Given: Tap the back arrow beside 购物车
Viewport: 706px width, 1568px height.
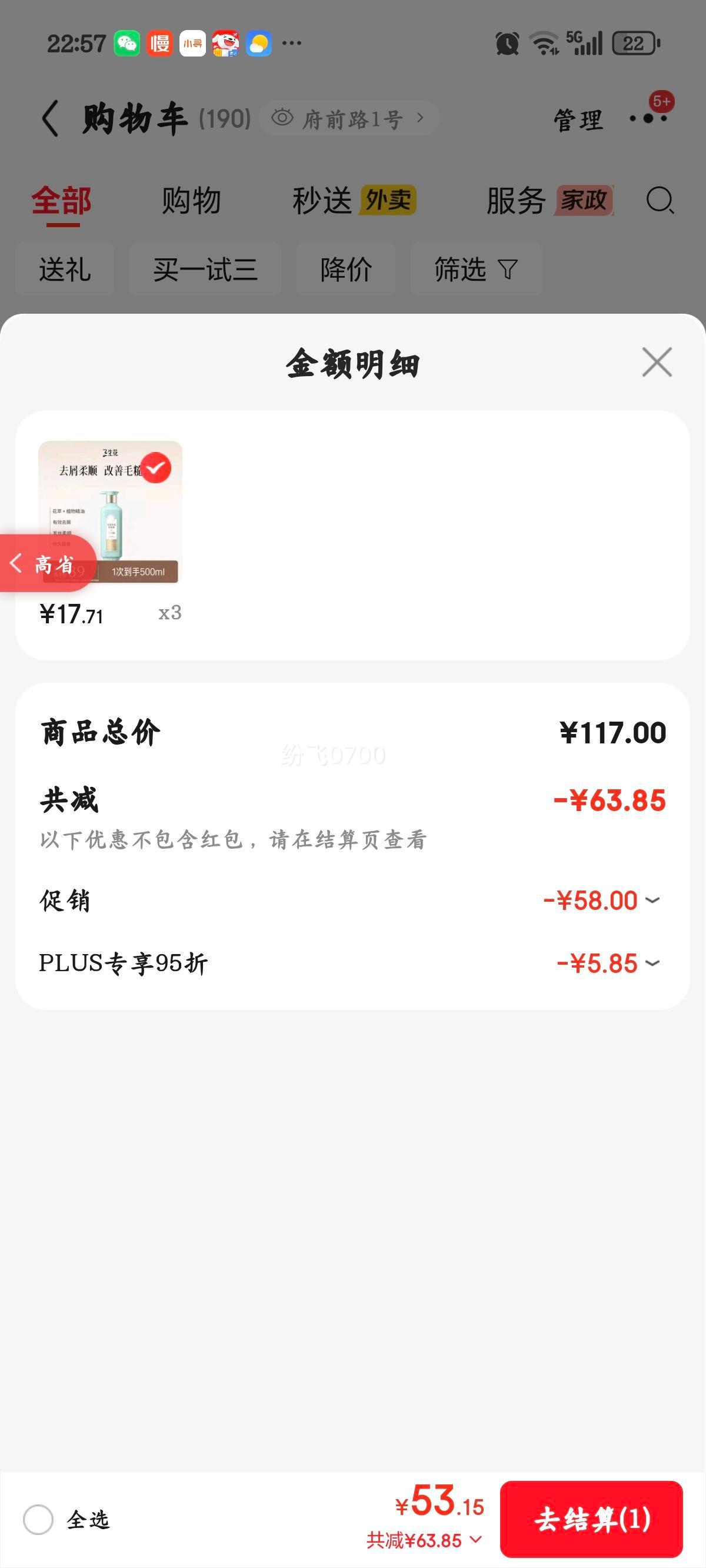Looking at the screenshot, I should click(51, 118).
